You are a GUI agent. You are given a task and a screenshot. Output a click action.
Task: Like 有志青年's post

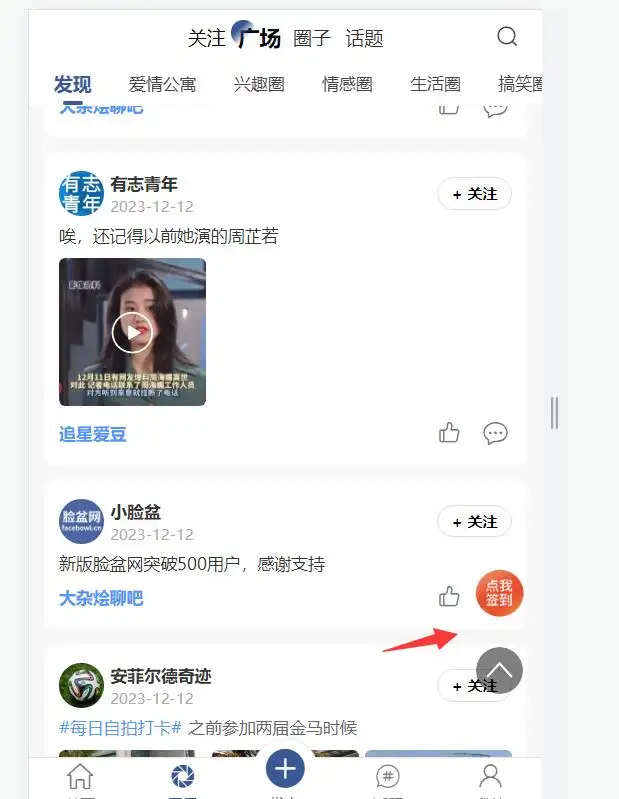449,433
